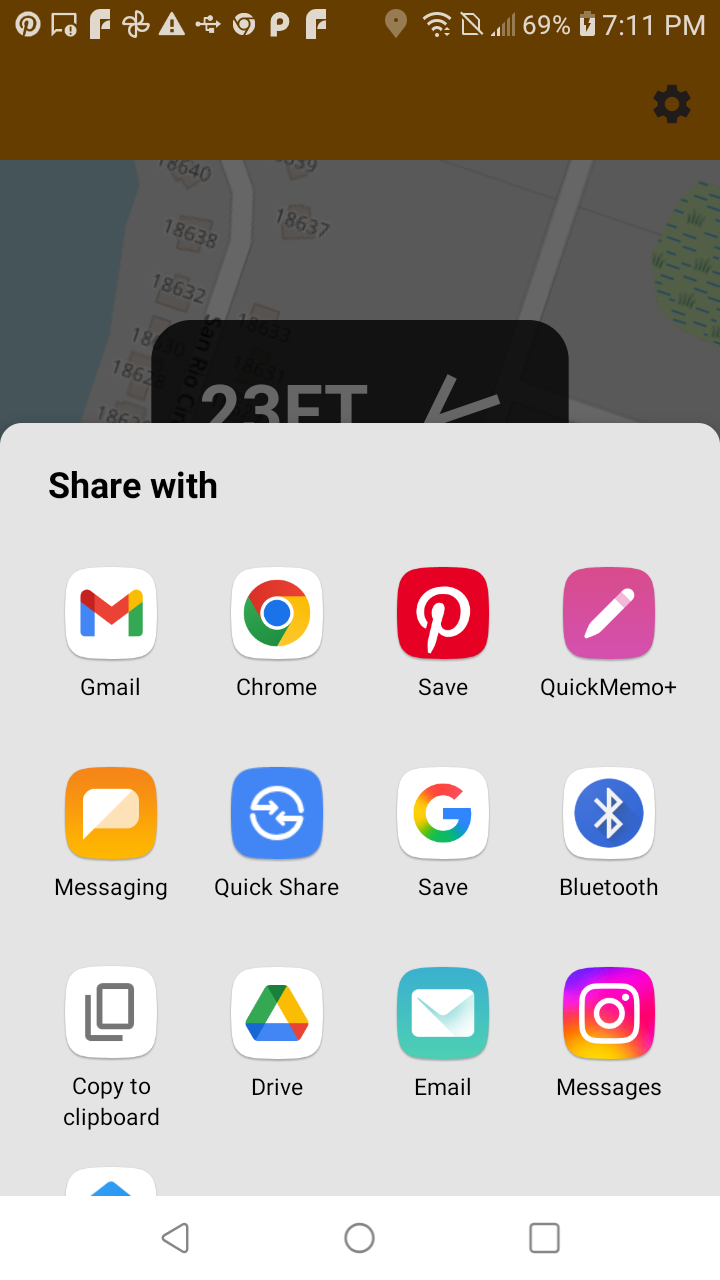This screenshot has width=720, height=1280.
Task: Save with Google app
Action: click(443, 814)
